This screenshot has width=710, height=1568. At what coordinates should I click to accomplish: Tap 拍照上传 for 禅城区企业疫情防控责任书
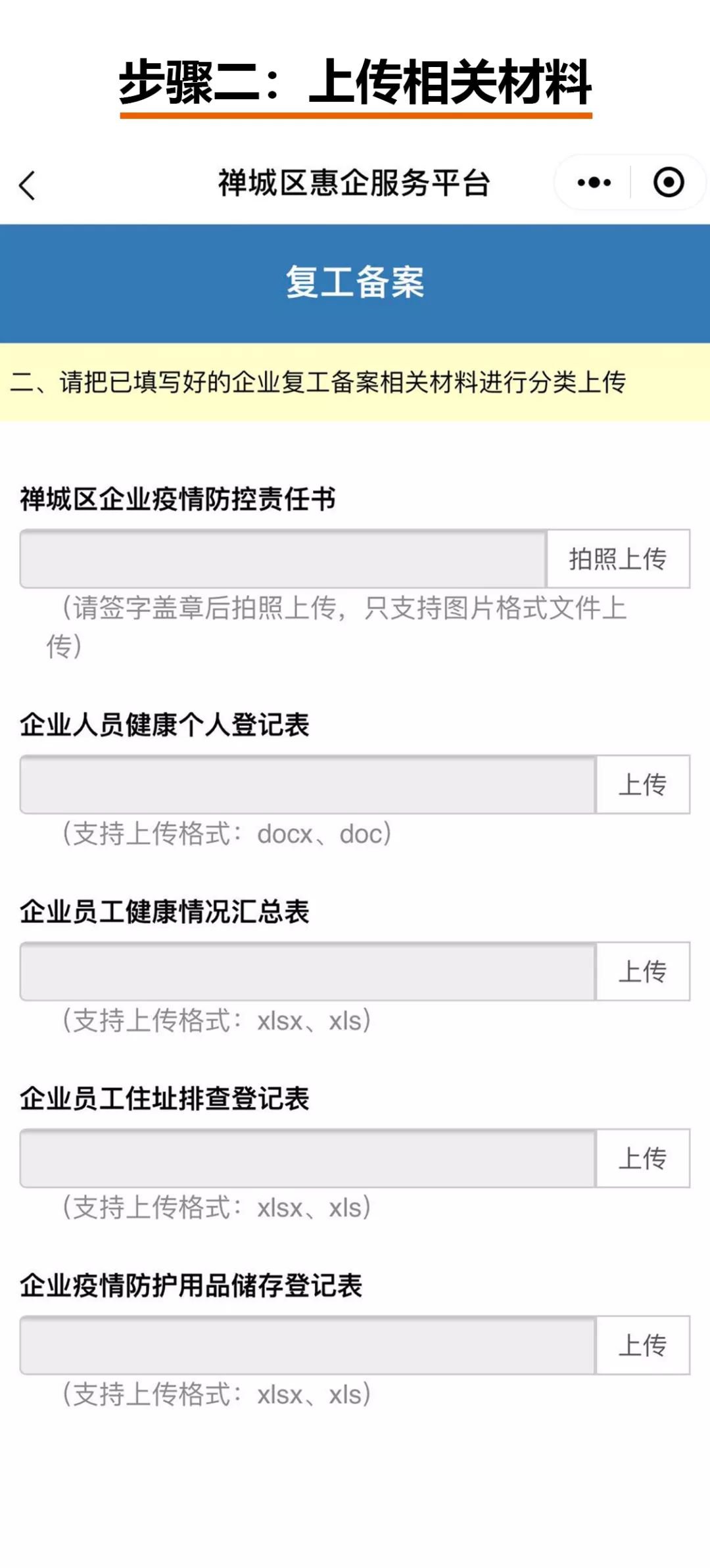[x=618, y=559]
